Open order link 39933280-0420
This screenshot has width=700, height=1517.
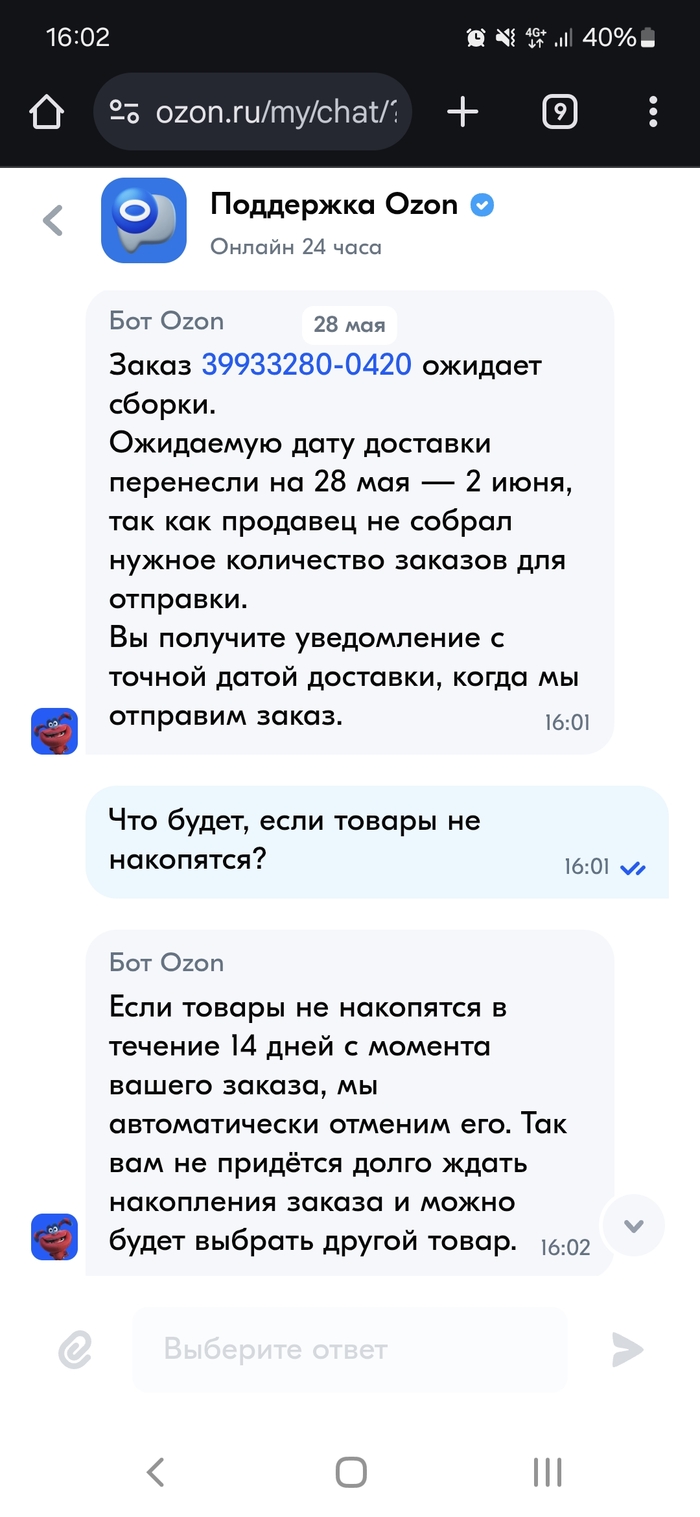pos(306,365)
